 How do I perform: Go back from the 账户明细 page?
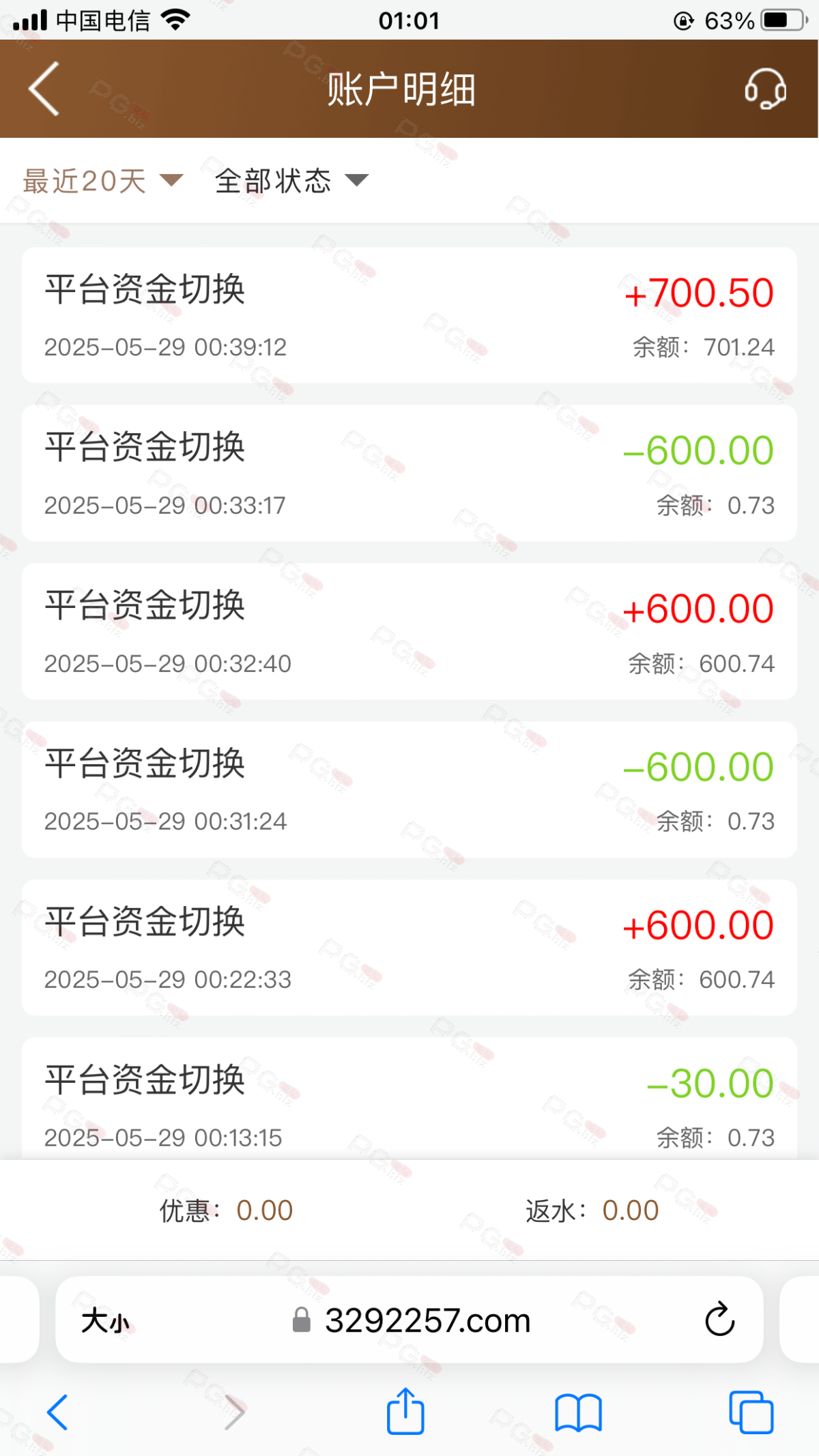click(x=44, y=89)
